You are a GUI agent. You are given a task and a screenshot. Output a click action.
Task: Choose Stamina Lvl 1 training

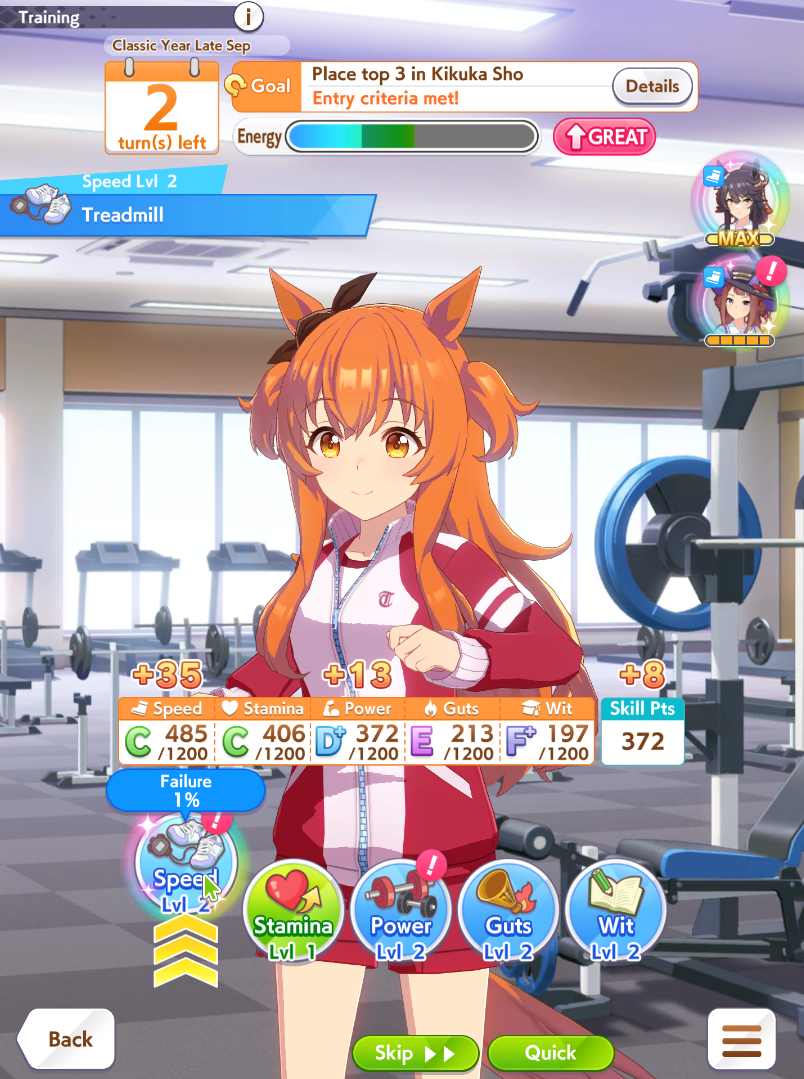[x=293, y=911]
